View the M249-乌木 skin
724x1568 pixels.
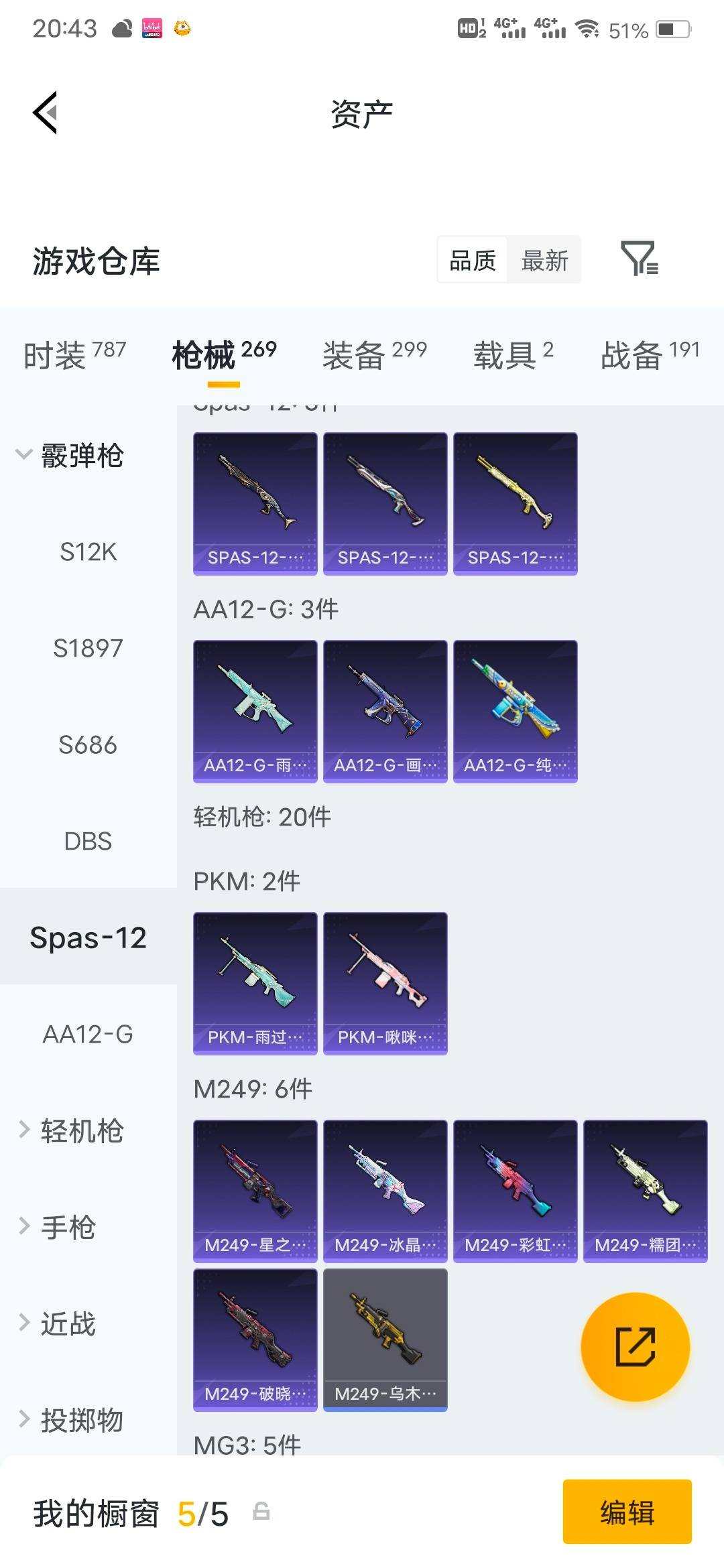(385, 1340)
